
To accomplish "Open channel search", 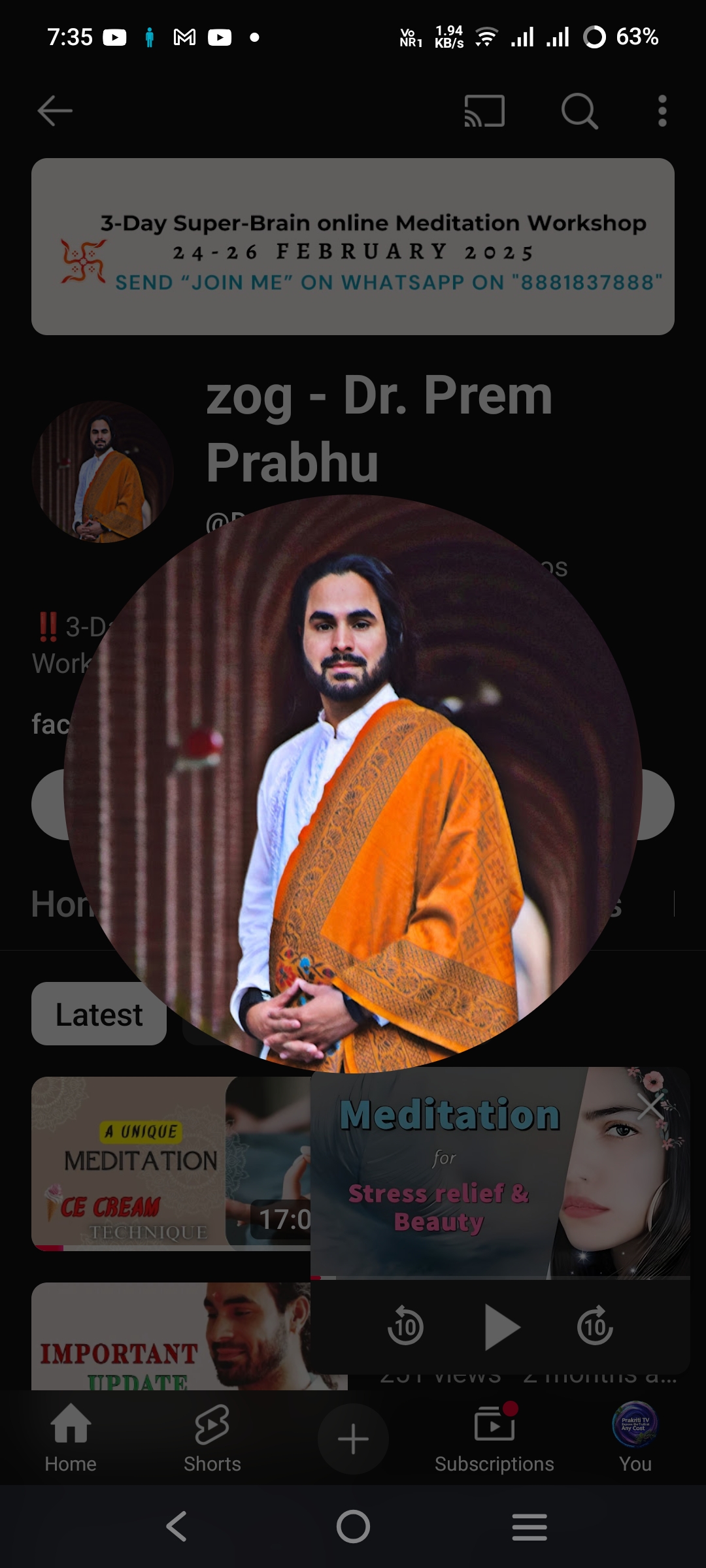I will (579, 111).
